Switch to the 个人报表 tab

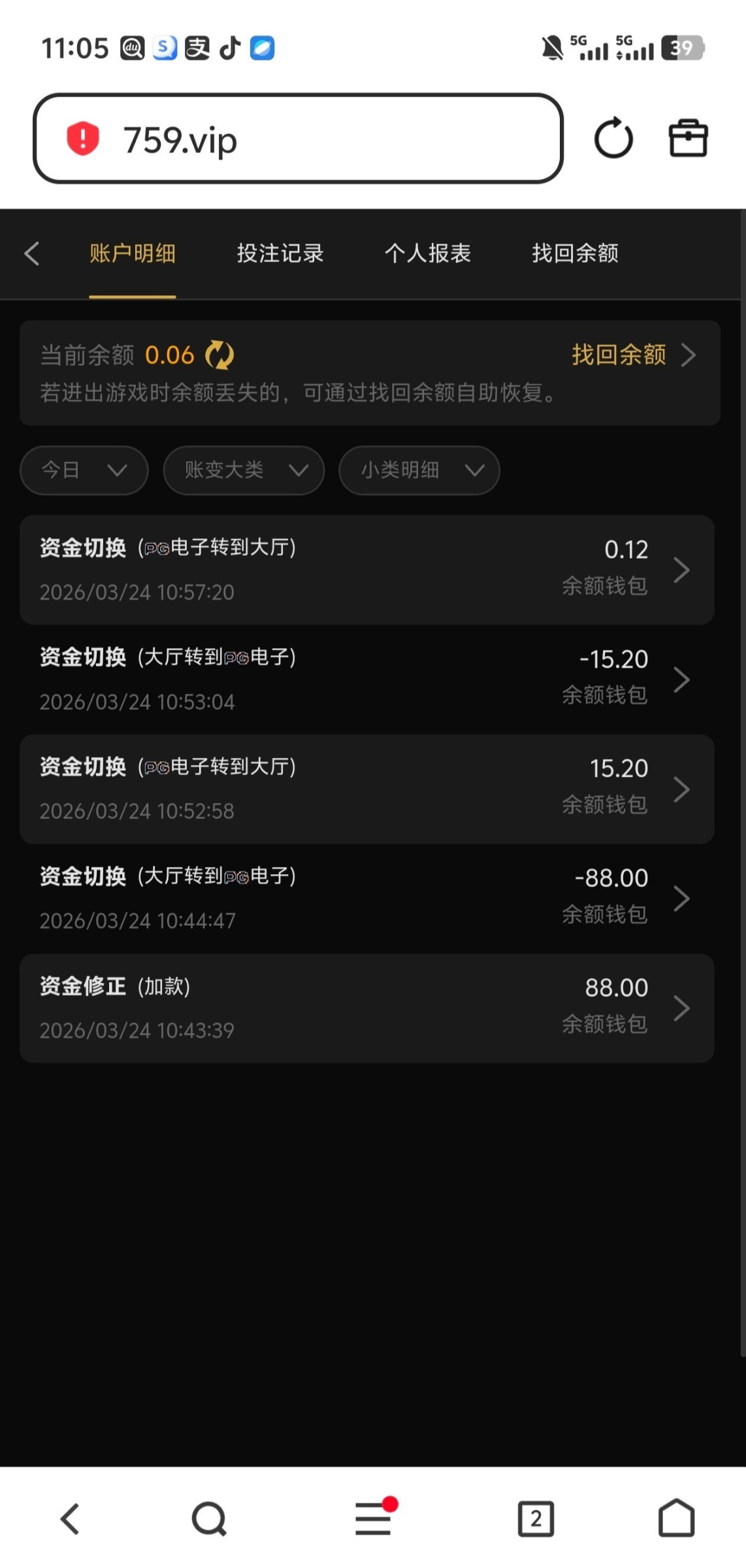[x=427, y=253]
